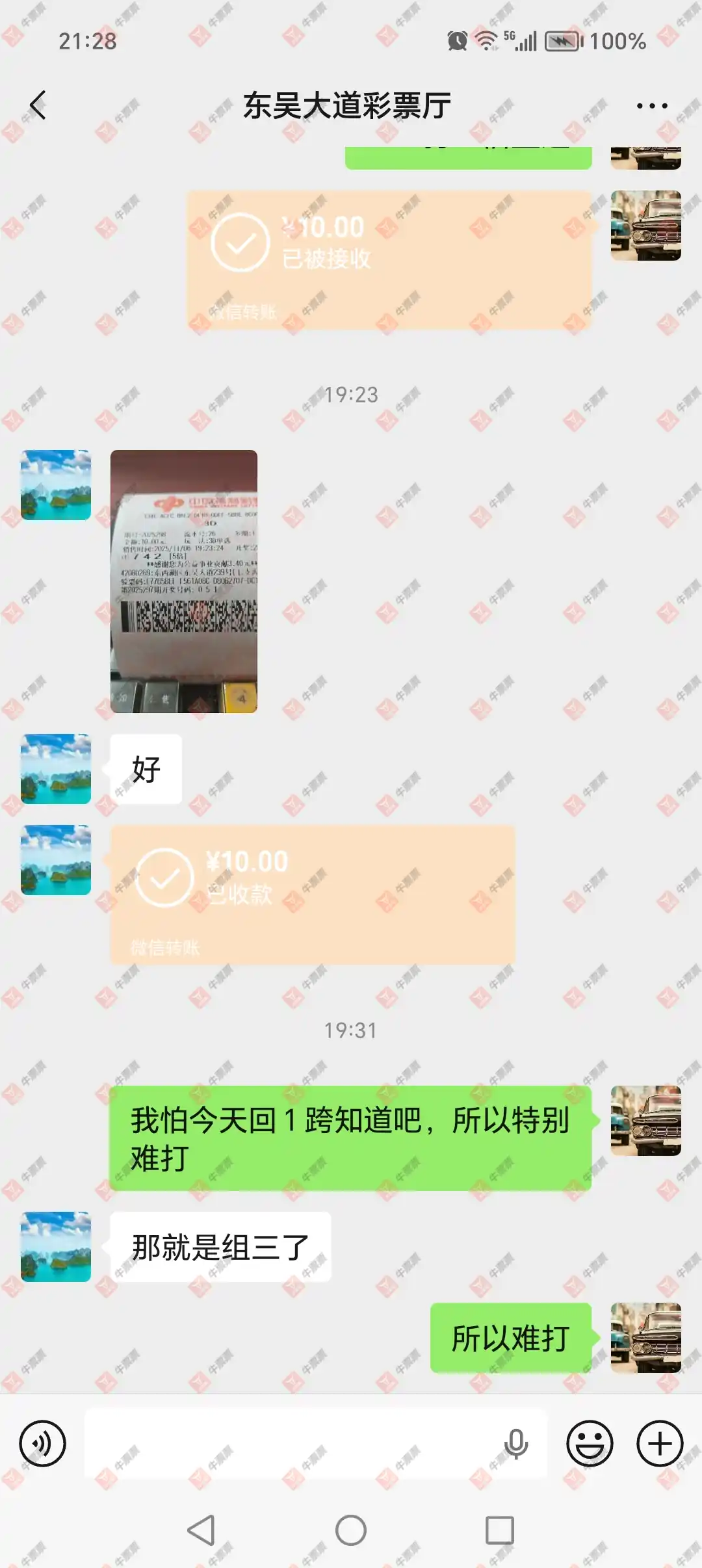Image resolution: width=702 pixels, height=1568 pixels.
Task: Go back from the chat
Action: 38,105
